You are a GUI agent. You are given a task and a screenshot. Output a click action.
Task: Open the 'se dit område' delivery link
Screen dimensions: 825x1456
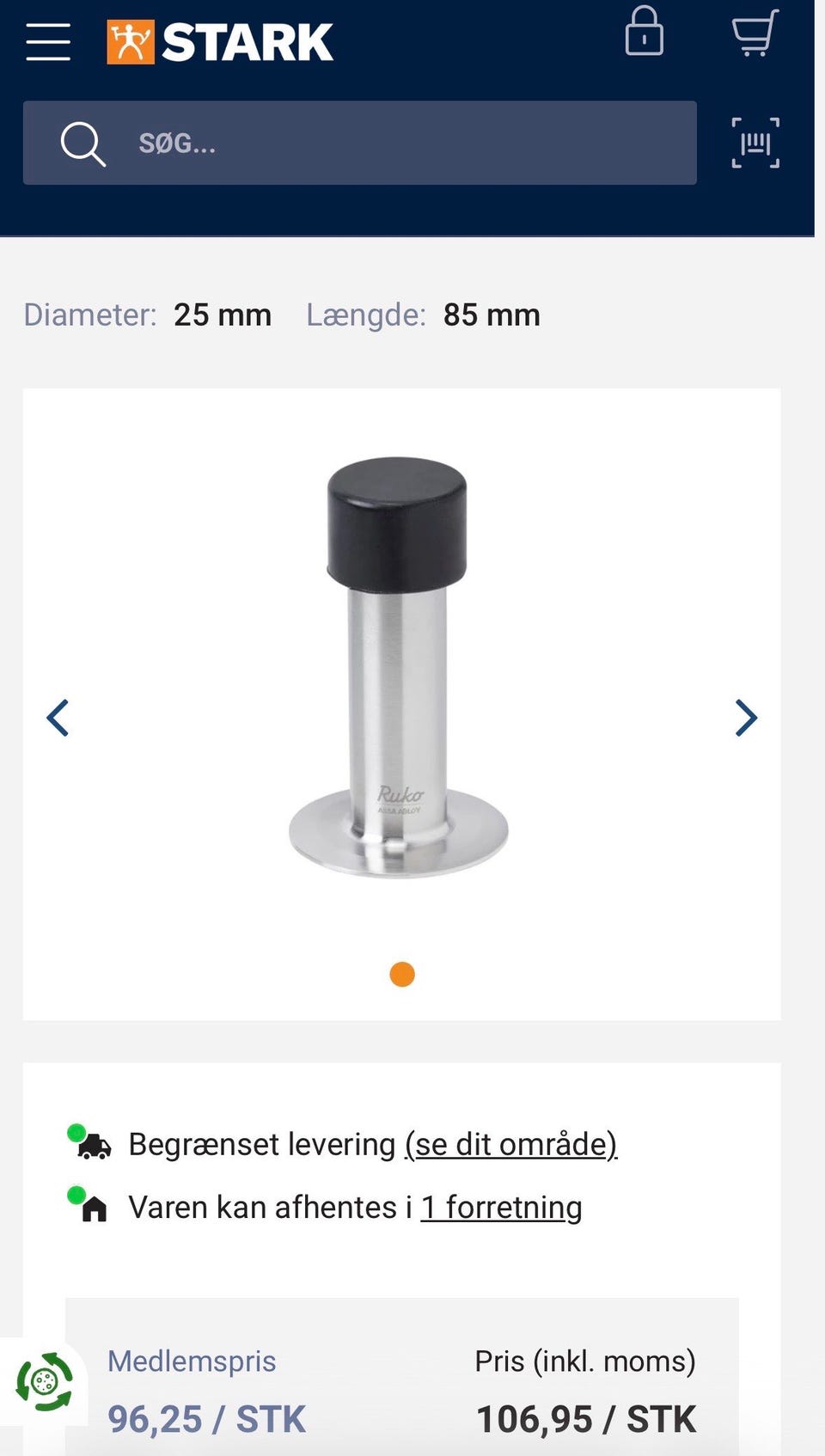click(x=511, y=1144)
